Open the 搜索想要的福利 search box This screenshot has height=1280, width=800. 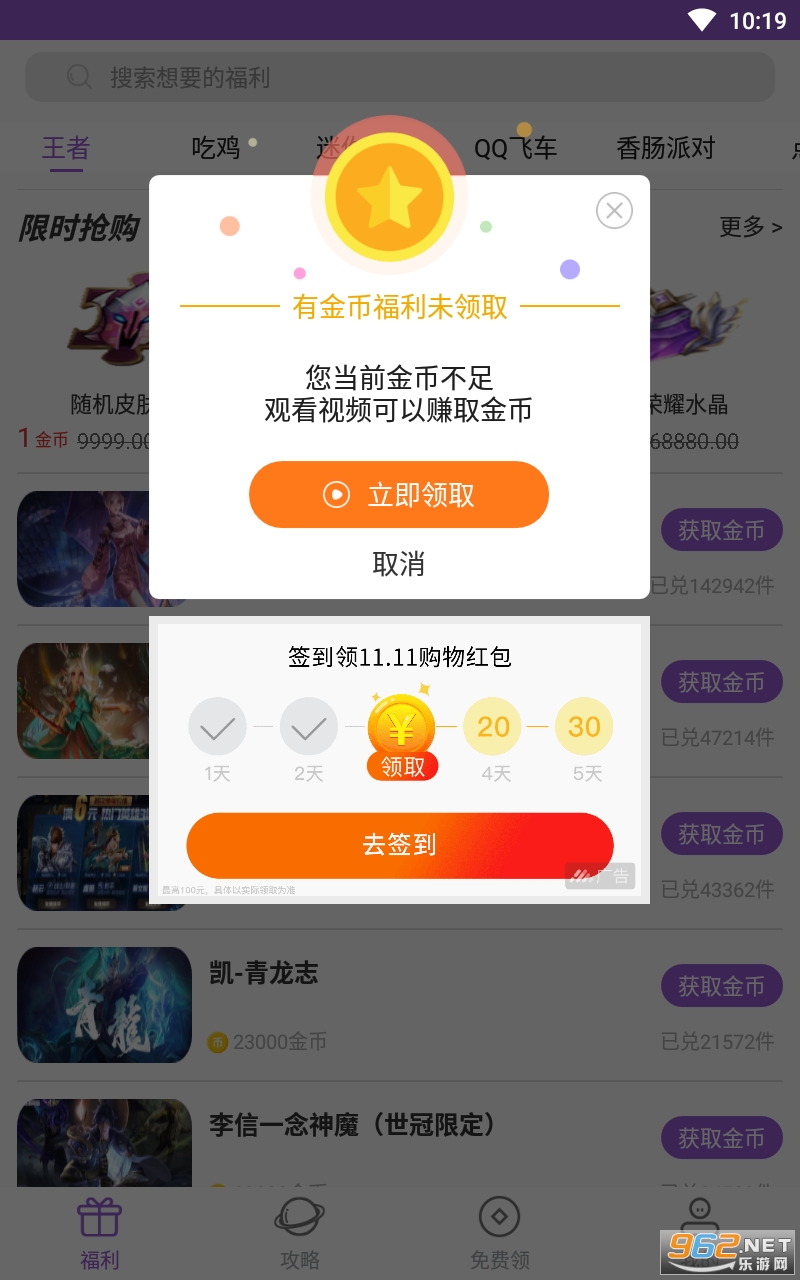click(x=400, y=77)
